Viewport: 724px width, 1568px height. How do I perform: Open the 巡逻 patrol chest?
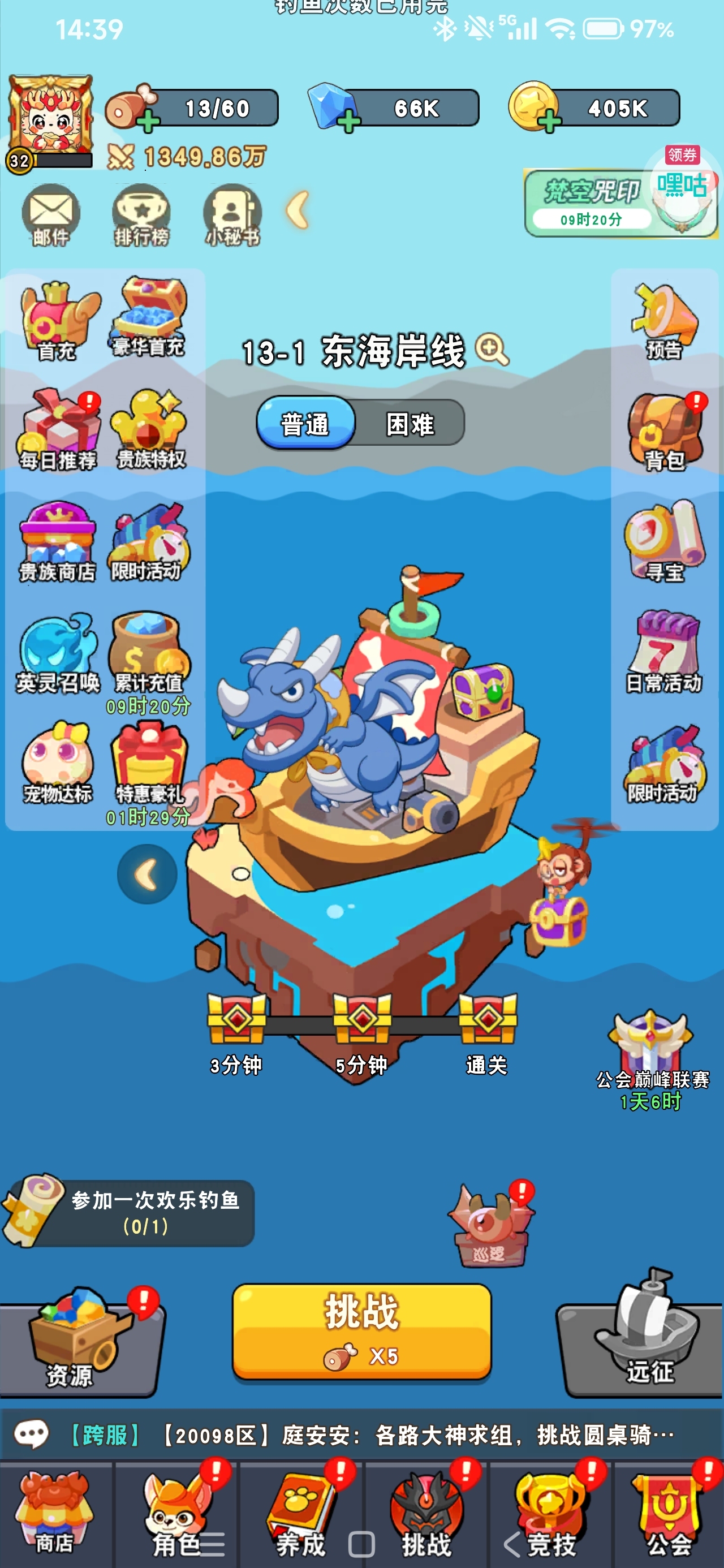[490, 1226]
